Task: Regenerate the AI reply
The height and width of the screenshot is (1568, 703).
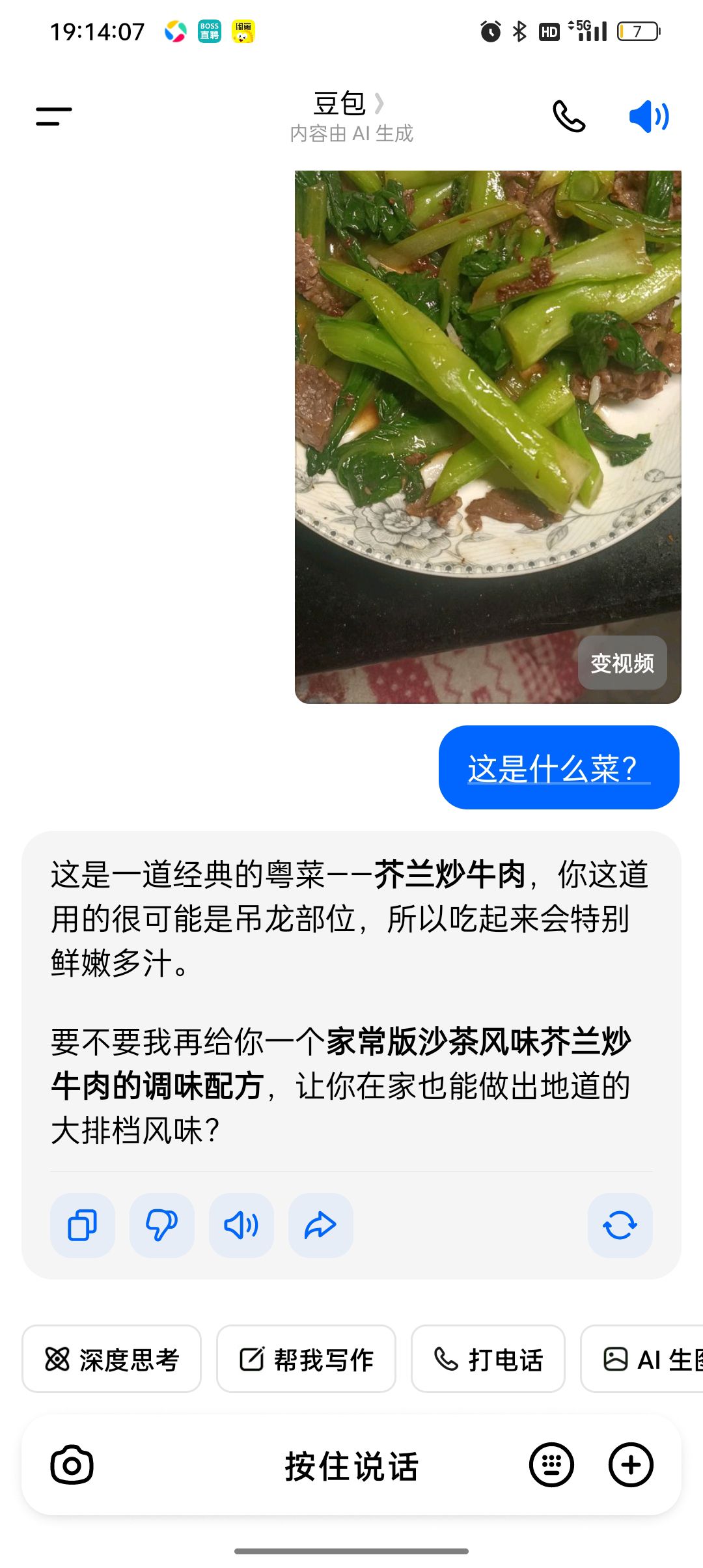Action: tap(620, 1225)
